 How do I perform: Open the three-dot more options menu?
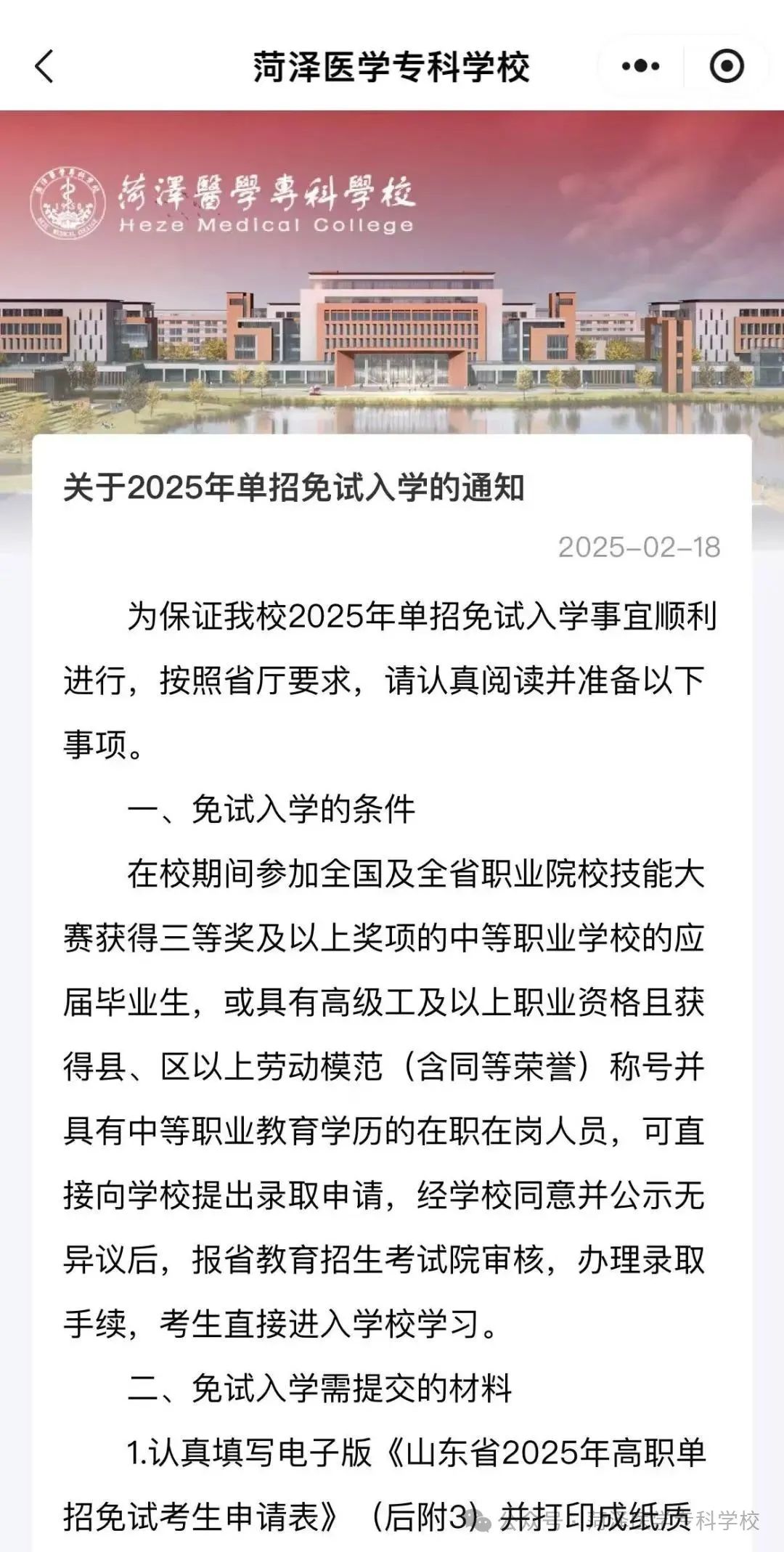(640, 67)
